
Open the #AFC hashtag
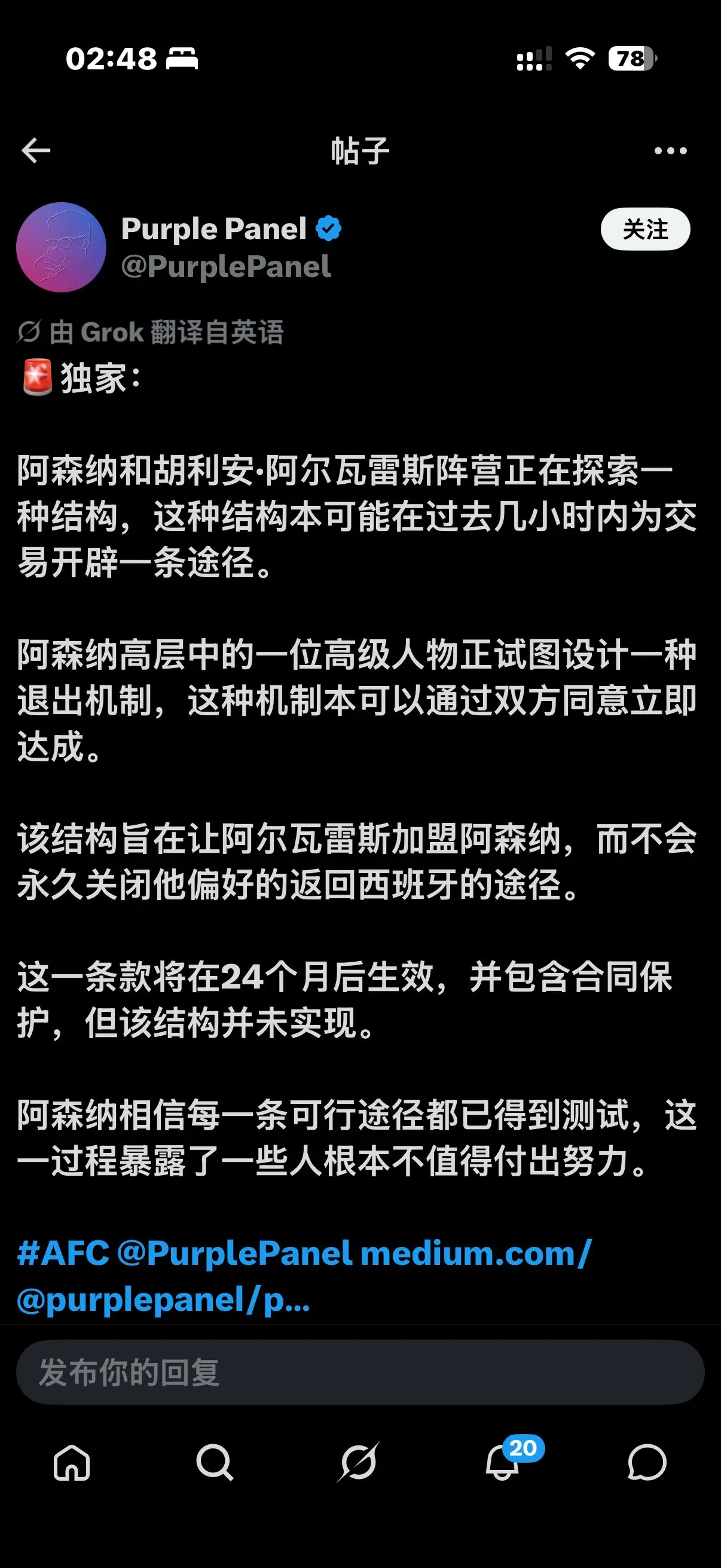pyautogui.click(x=63, y=1254)
